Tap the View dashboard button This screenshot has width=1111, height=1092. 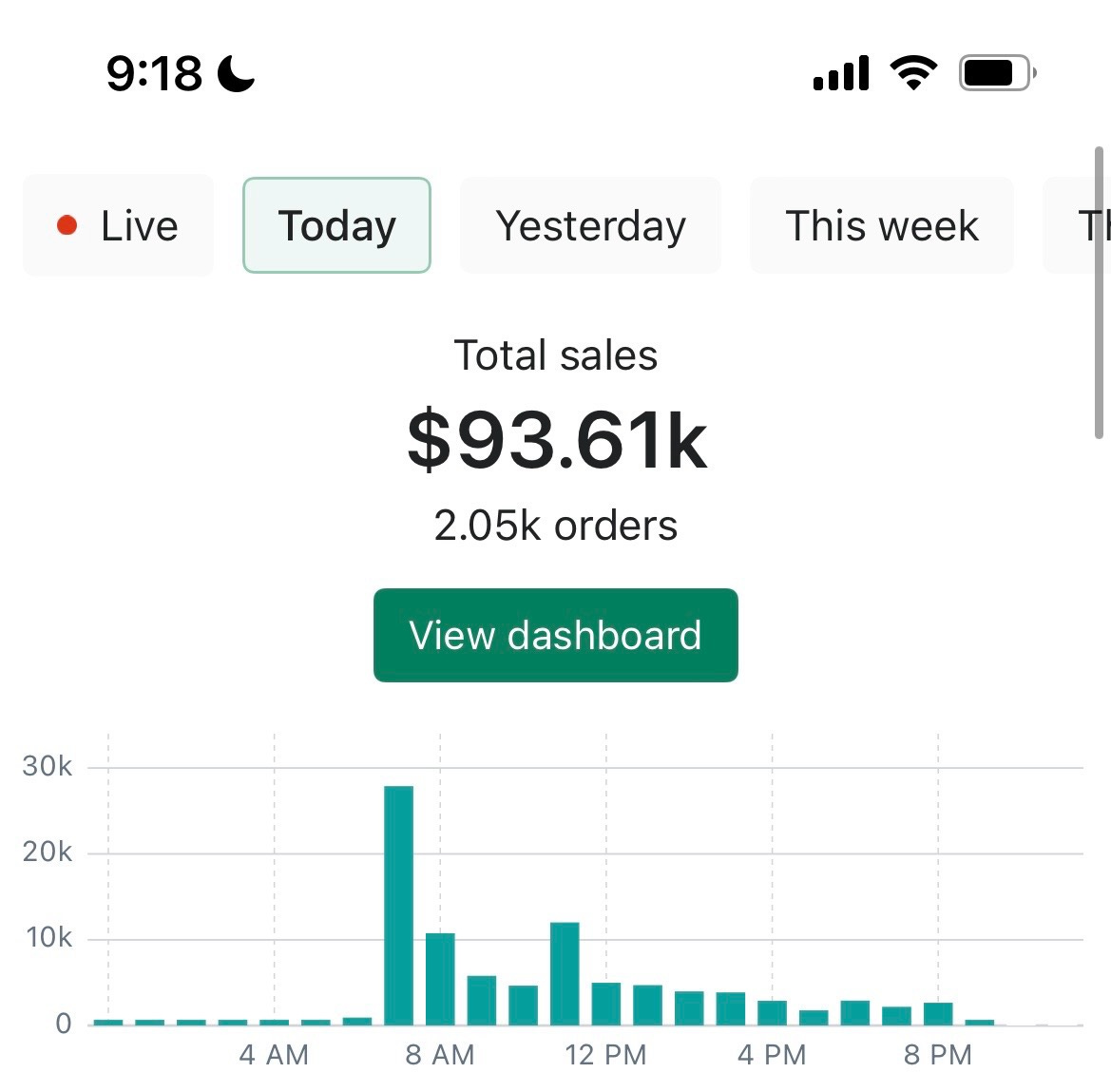coord(555,635)
